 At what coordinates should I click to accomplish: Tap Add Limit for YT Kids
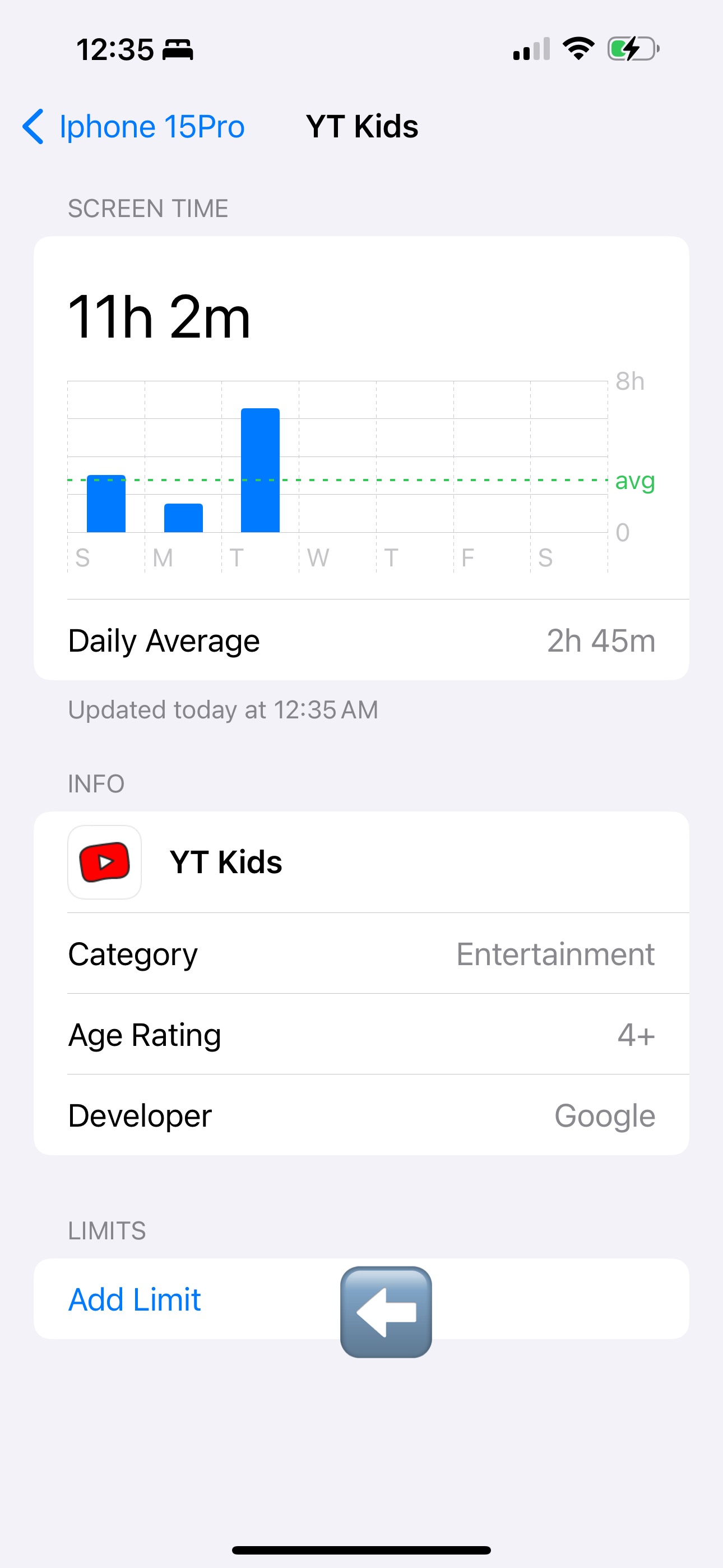click(135, 1299)
